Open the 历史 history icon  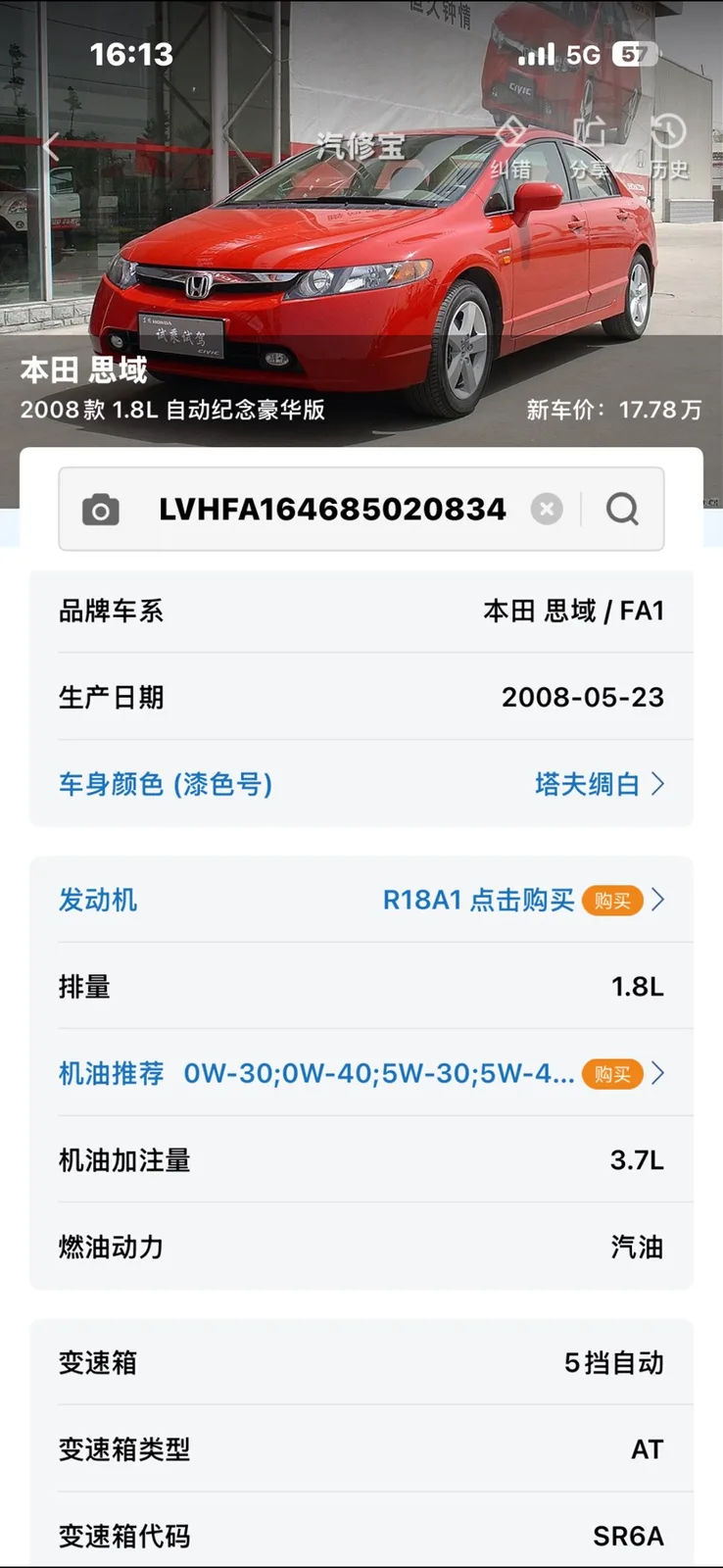coord(669,147)
